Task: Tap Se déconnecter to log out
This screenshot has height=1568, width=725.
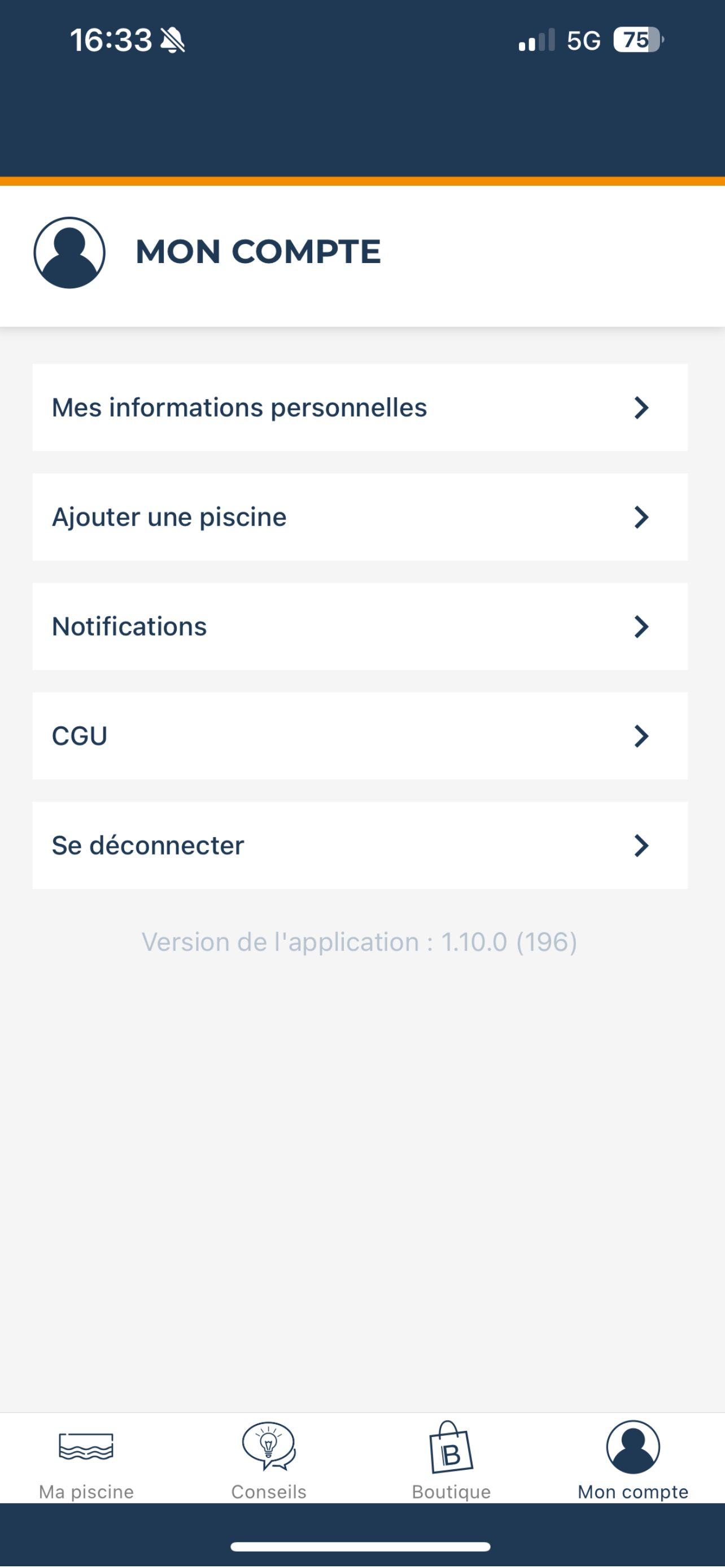Action: [x=360, y=846]
